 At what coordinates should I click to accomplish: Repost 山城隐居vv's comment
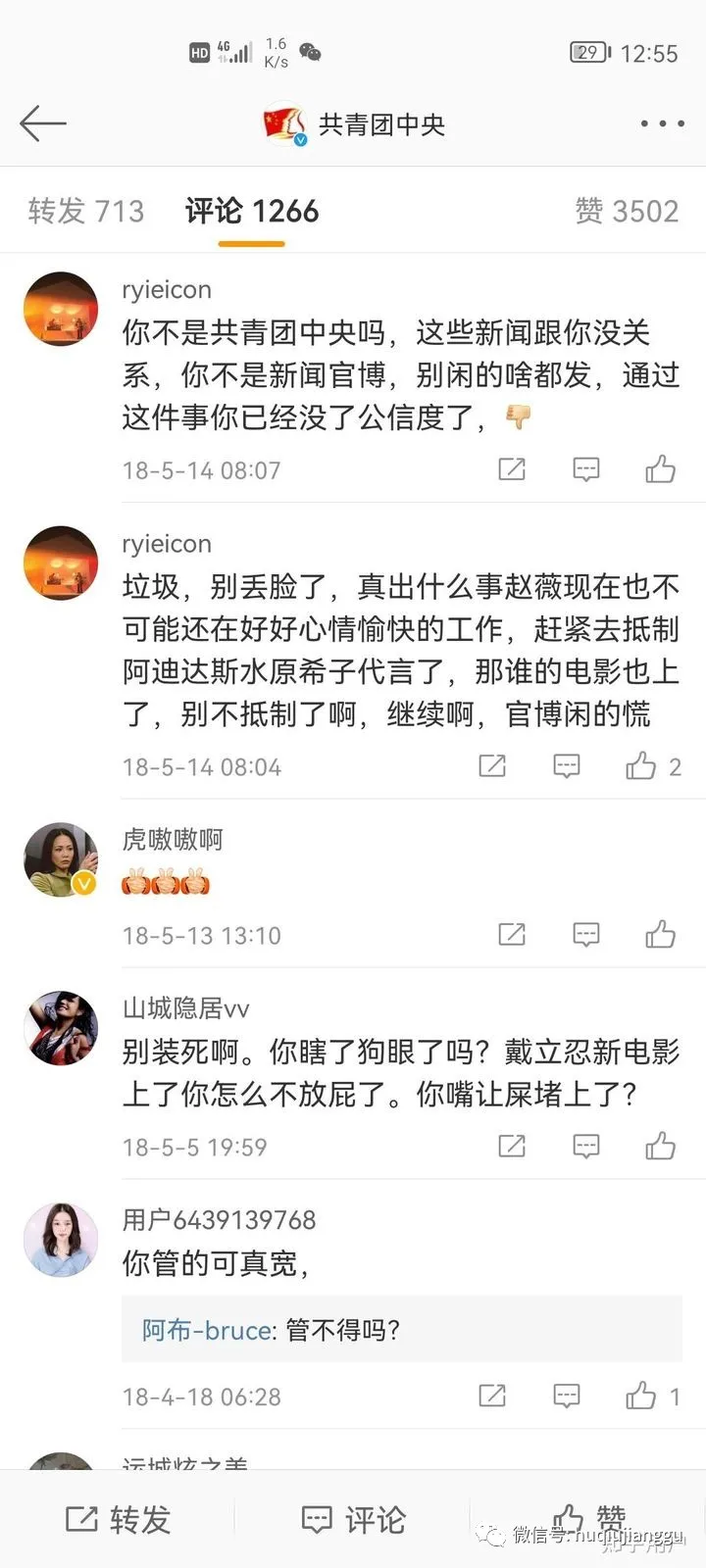[x=512, y=1146]
